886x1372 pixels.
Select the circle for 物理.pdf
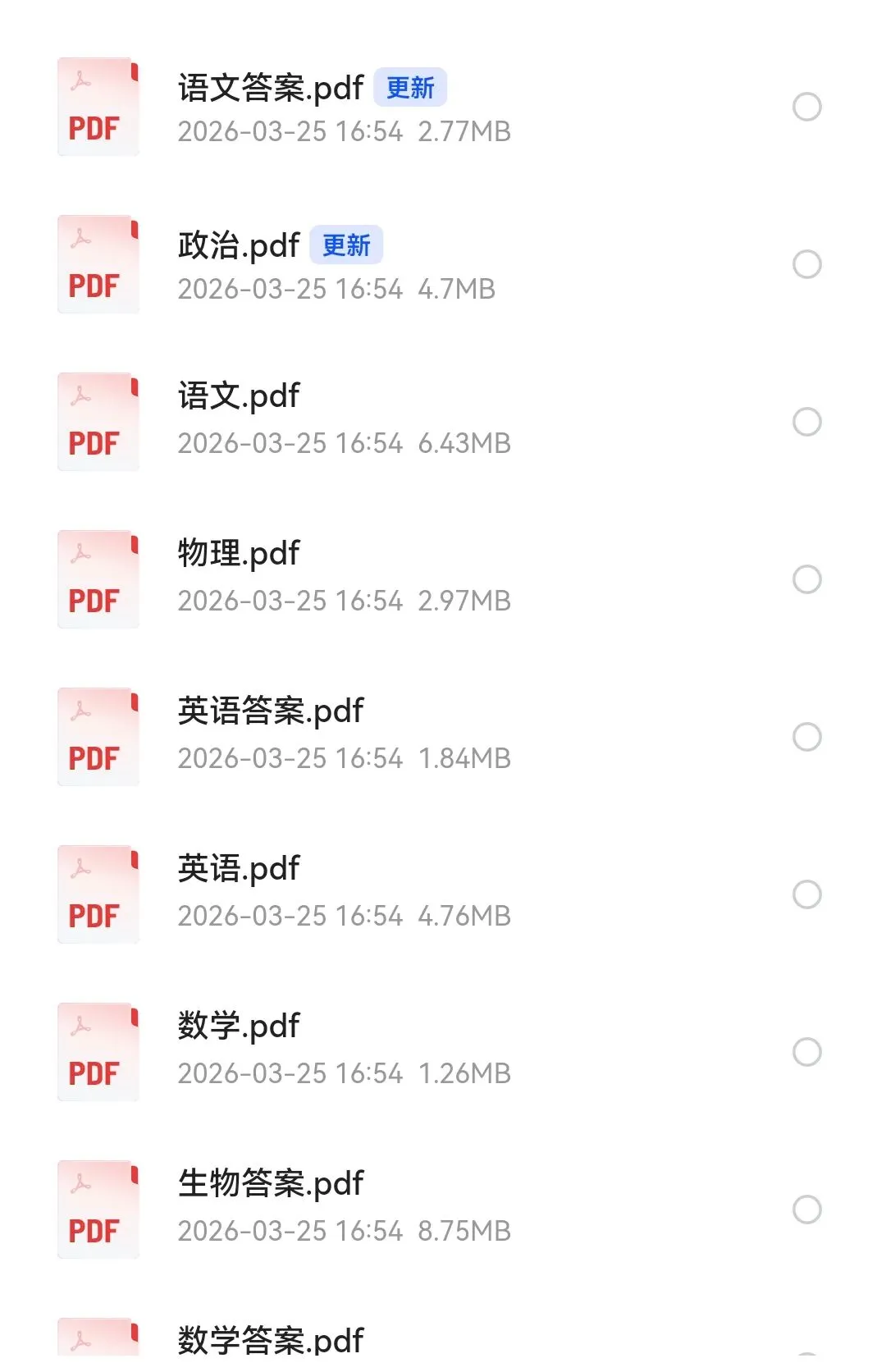tap(806, 579)
